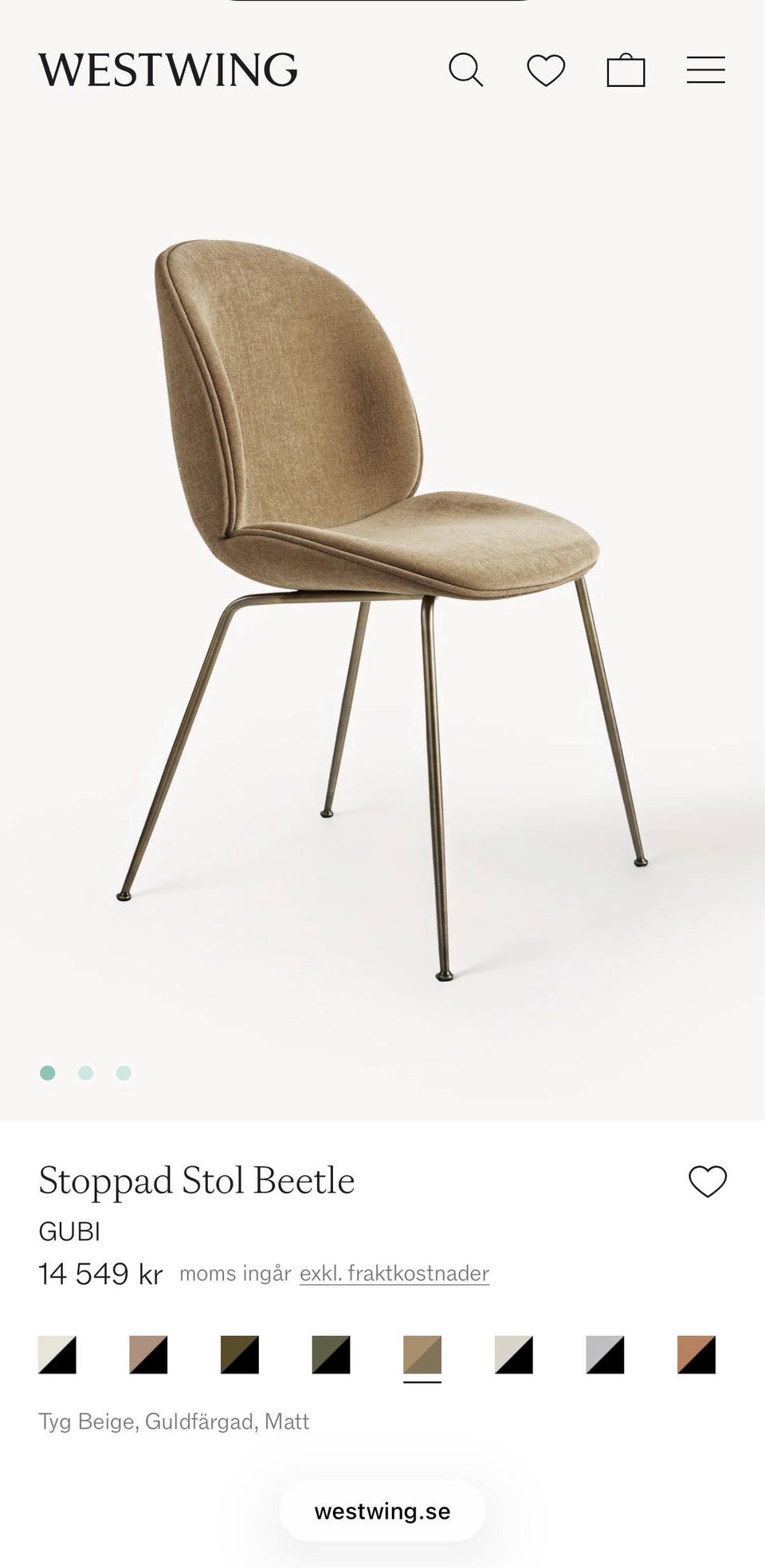Select the cream white and black swatch
The image size is (765, 1568).
[x=57, y=1354]
